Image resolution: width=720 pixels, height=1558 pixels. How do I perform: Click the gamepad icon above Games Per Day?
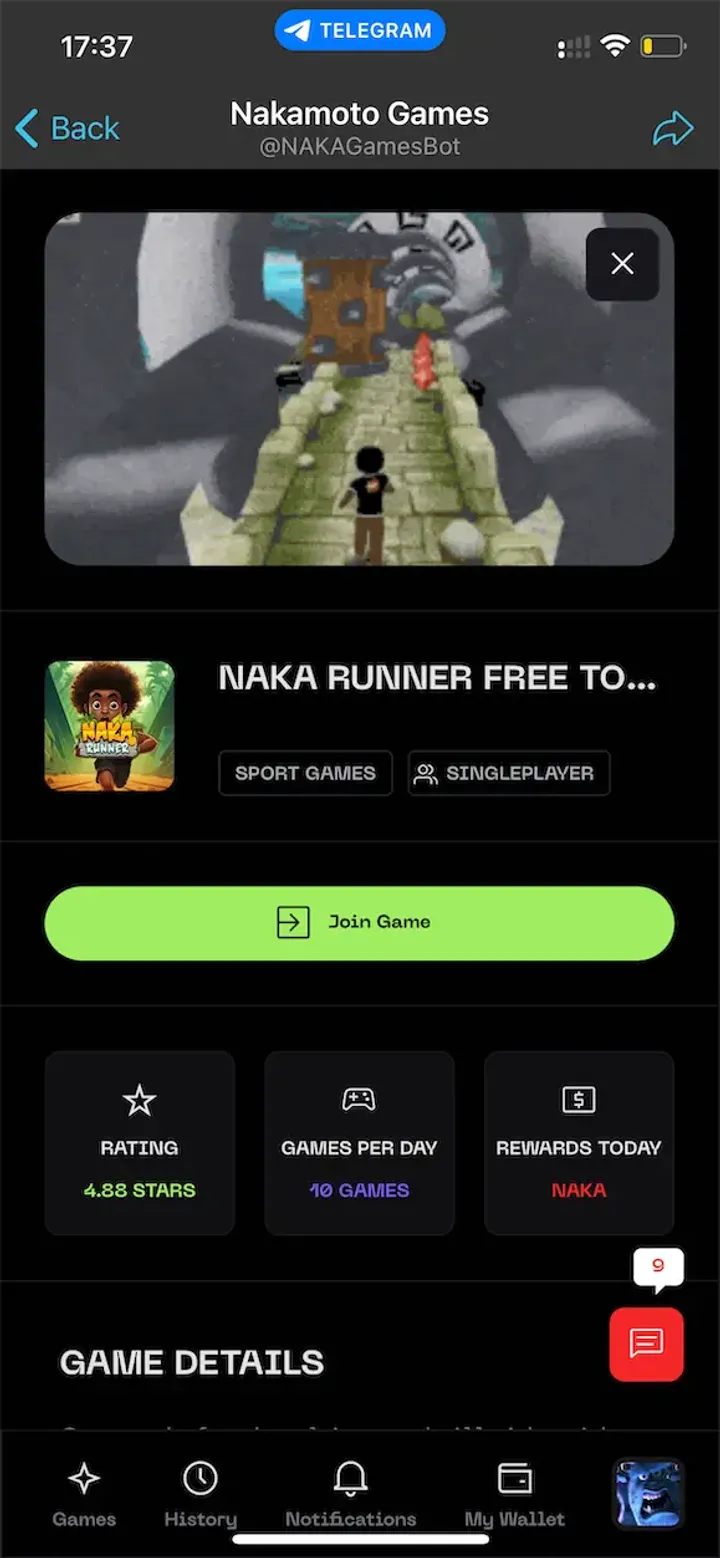pyautogui.click(x=359, y=1097)
